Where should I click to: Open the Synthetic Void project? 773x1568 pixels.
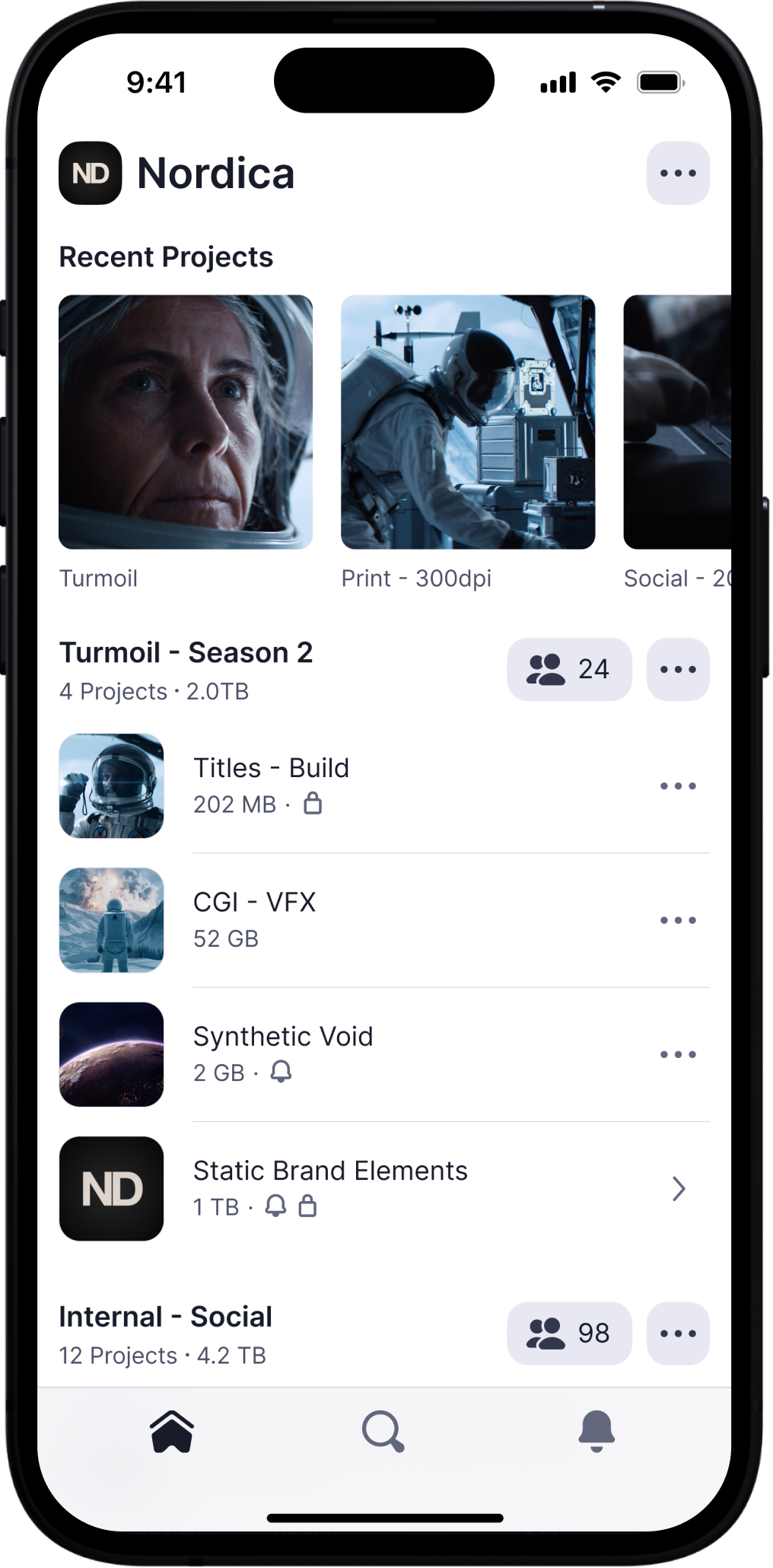[x=283, y=1053]
